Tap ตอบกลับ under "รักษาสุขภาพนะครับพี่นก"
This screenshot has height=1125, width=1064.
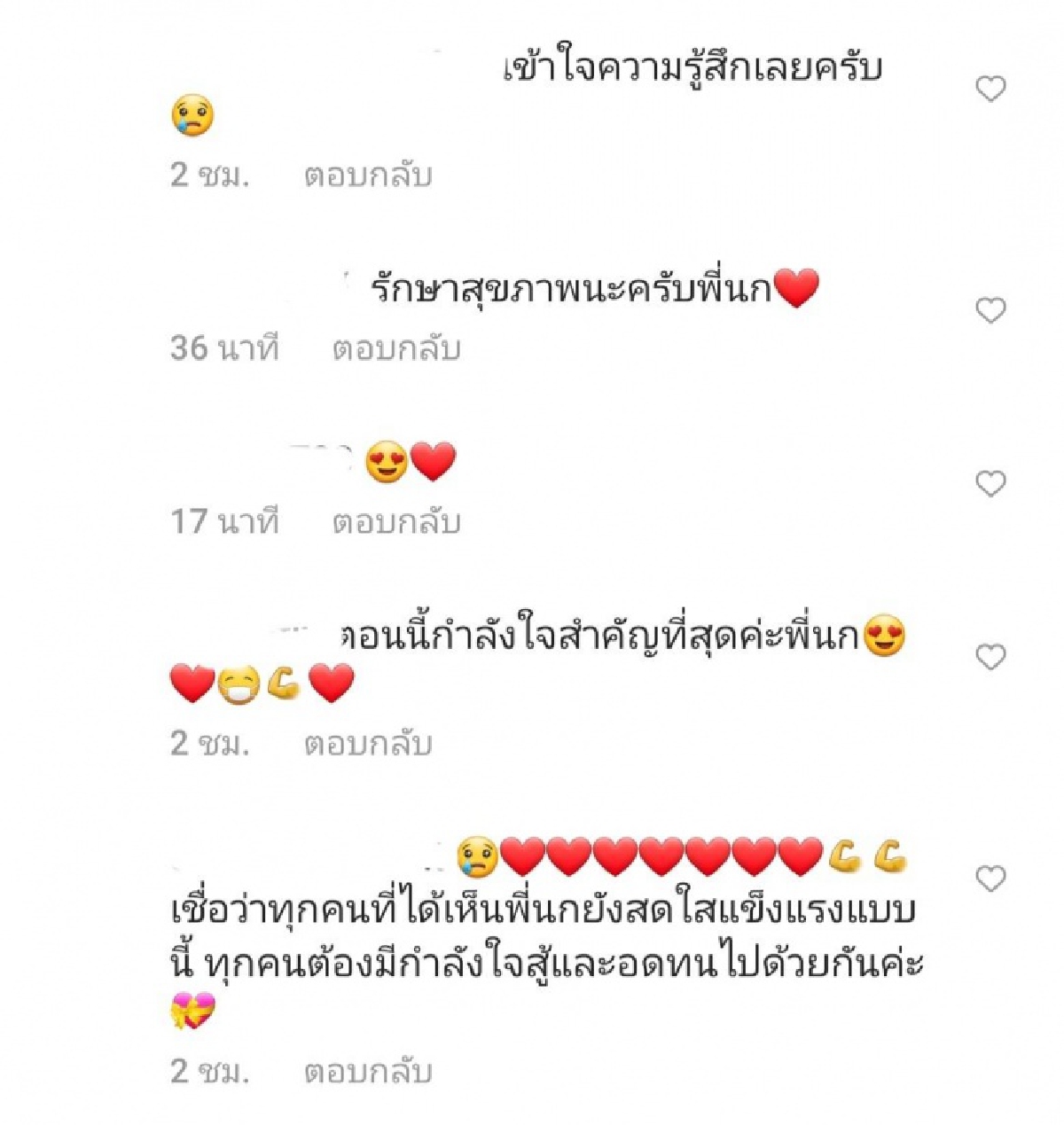click(396, 349)
